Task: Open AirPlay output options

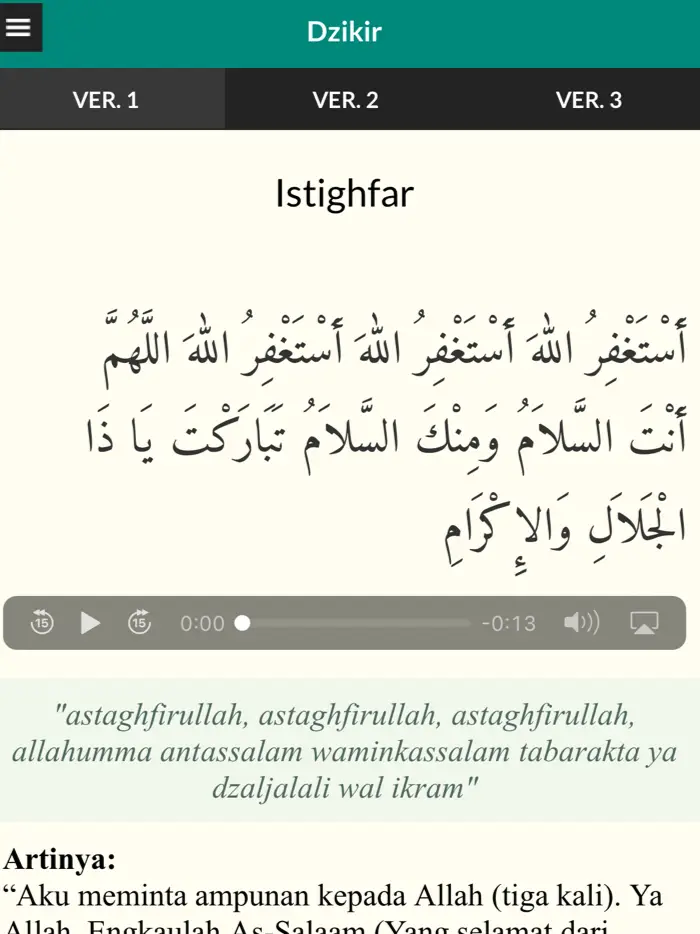Action: click(644, 623)
